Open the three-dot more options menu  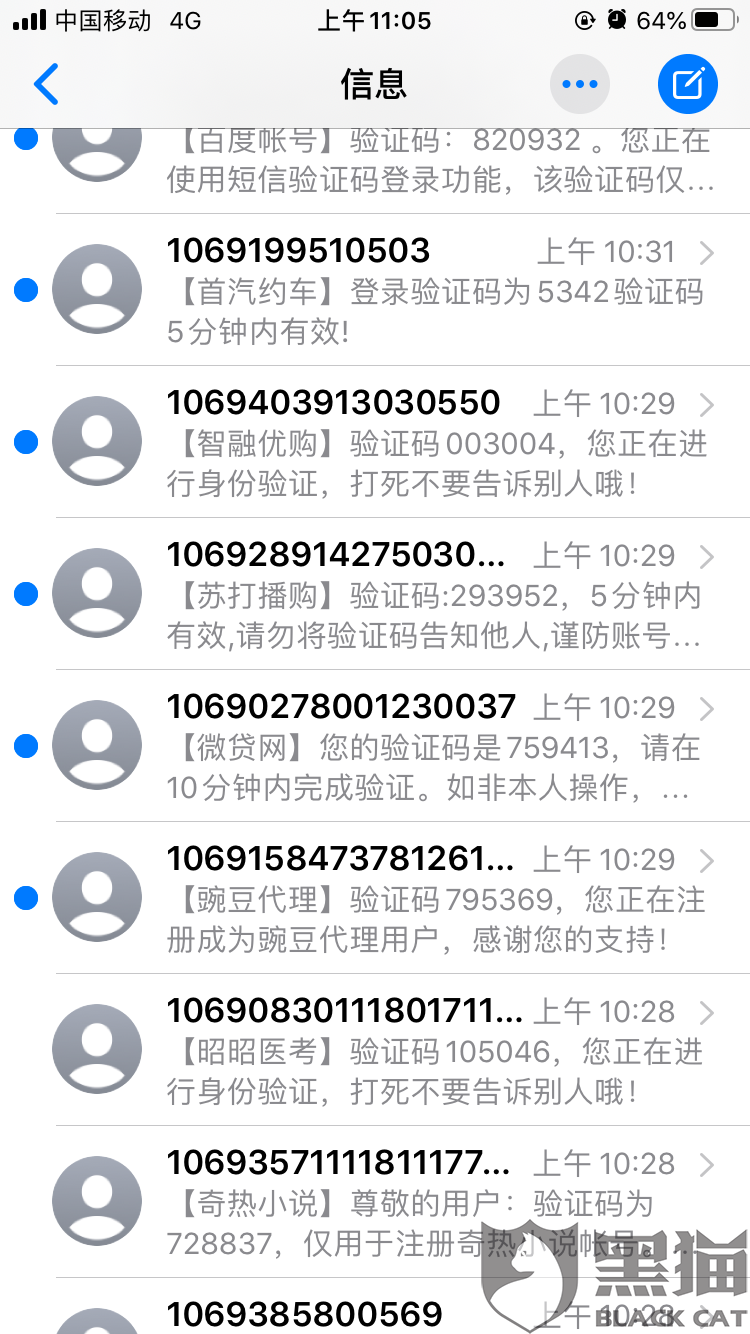(580, 84)
